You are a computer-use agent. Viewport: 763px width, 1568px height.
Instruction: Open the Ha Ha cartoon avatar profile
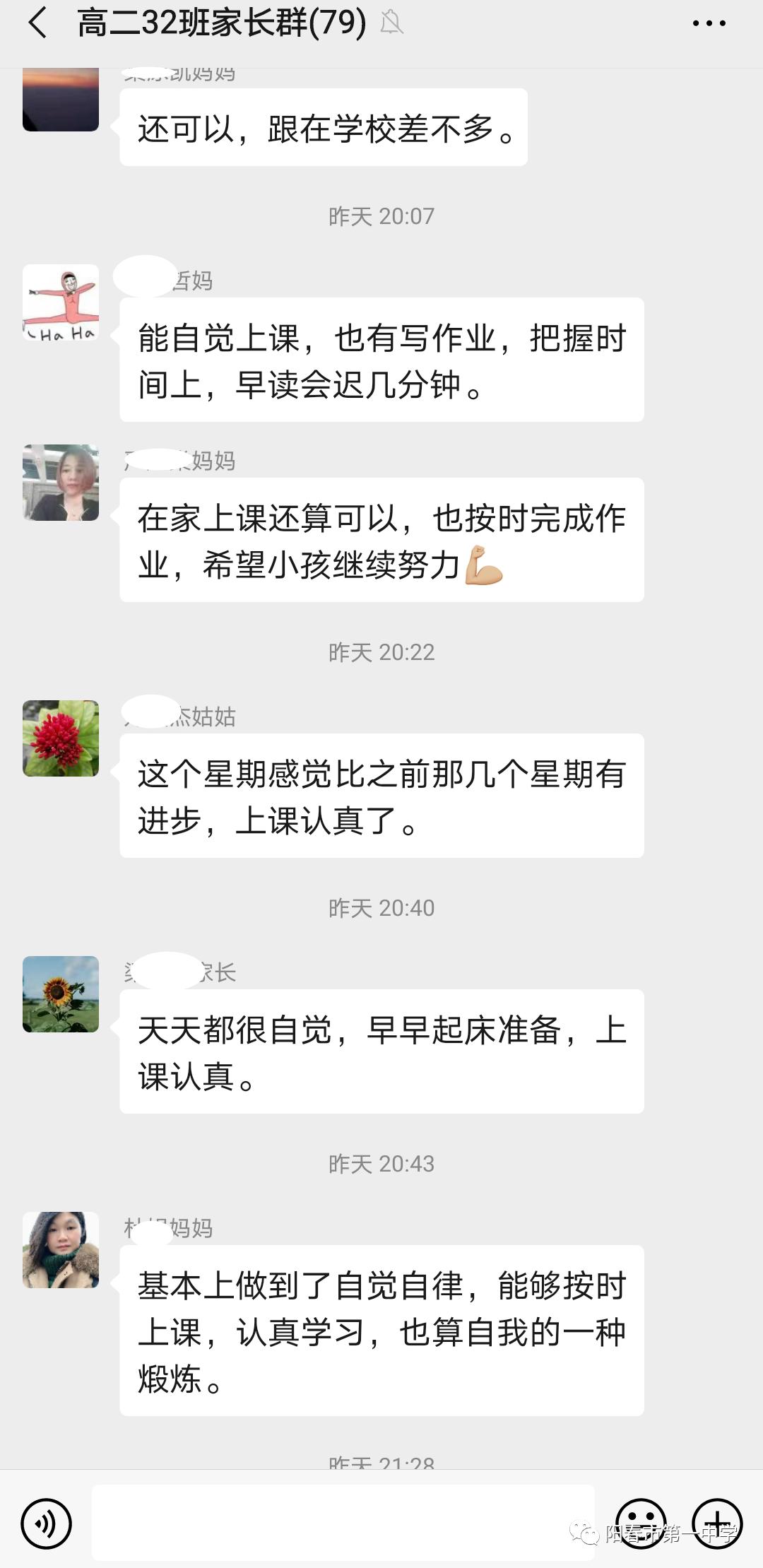pyautogui.click(x=61, y=302)
